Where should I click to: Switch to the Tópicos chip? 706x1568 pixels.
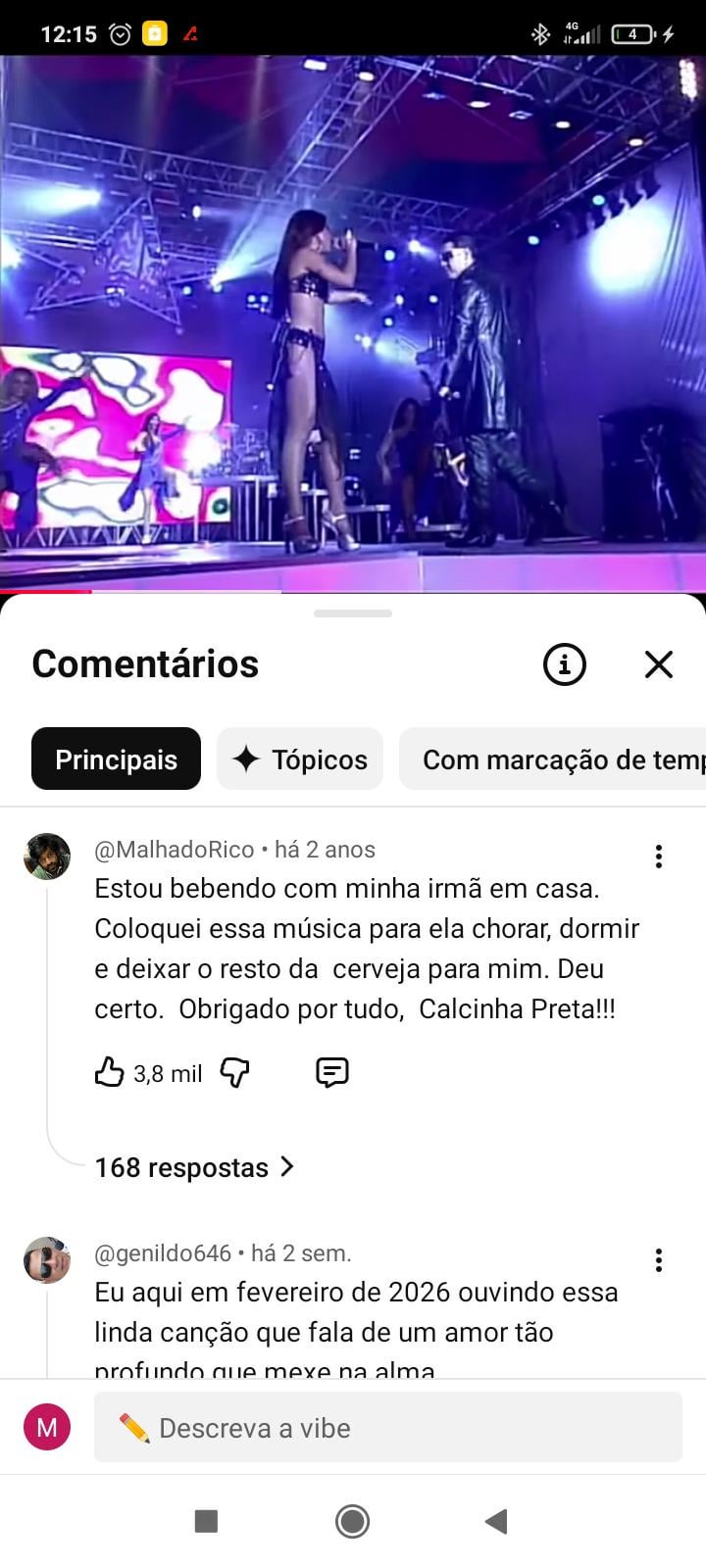pos(300,759)
